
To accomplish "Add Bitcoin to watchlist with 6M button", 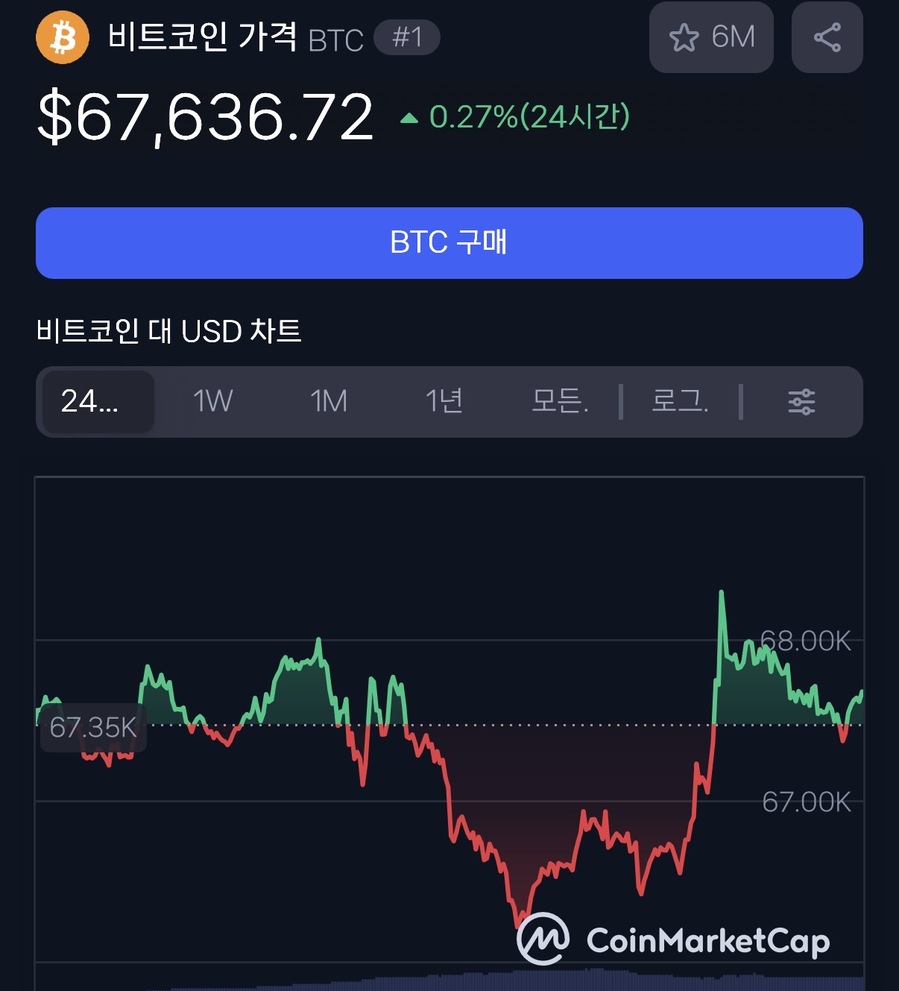I will (x=711, y=38).
